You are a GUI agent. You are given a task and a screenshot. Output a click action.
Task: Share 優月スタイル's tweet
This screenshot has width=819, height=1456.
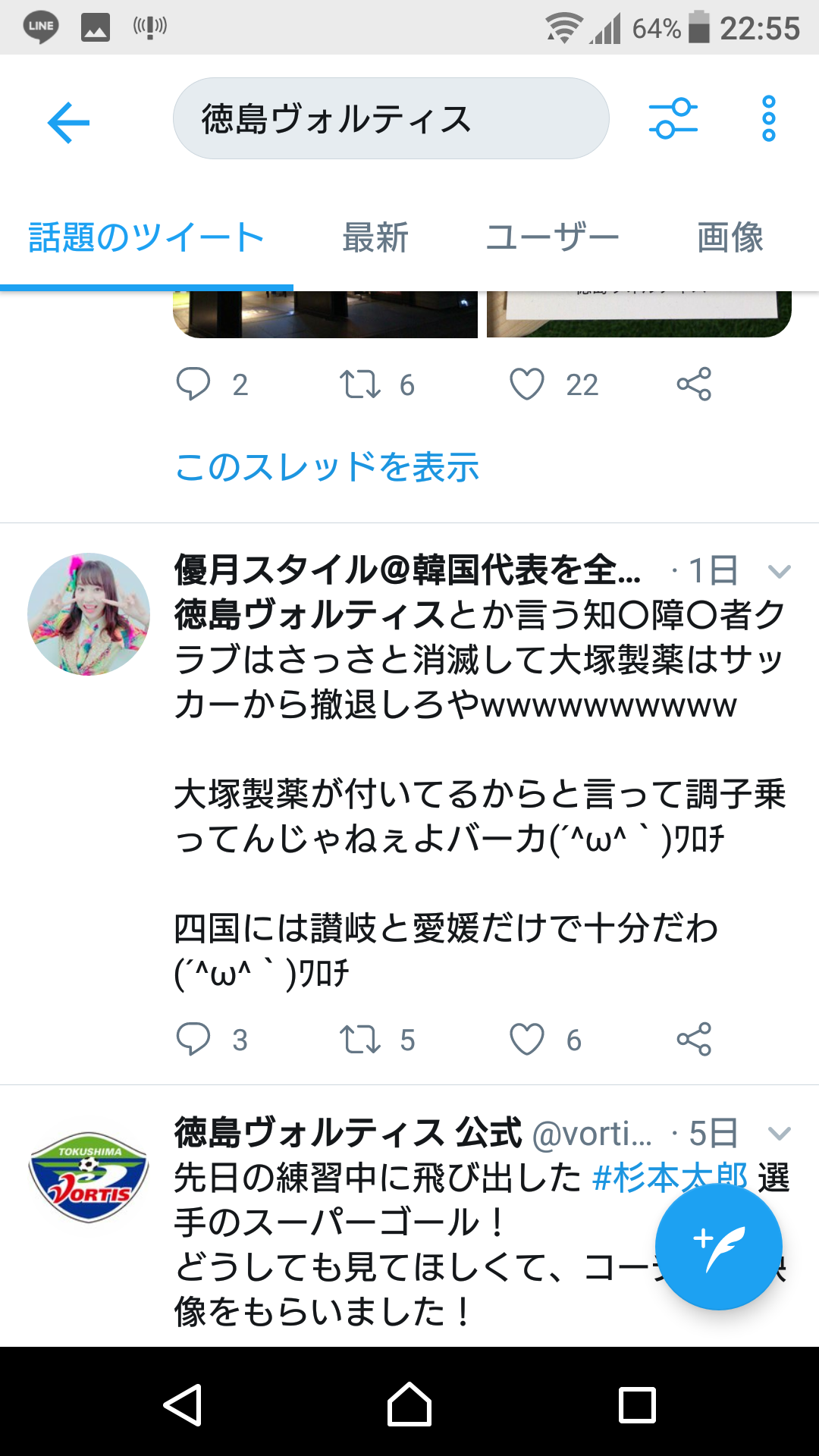click(694, 1039)
